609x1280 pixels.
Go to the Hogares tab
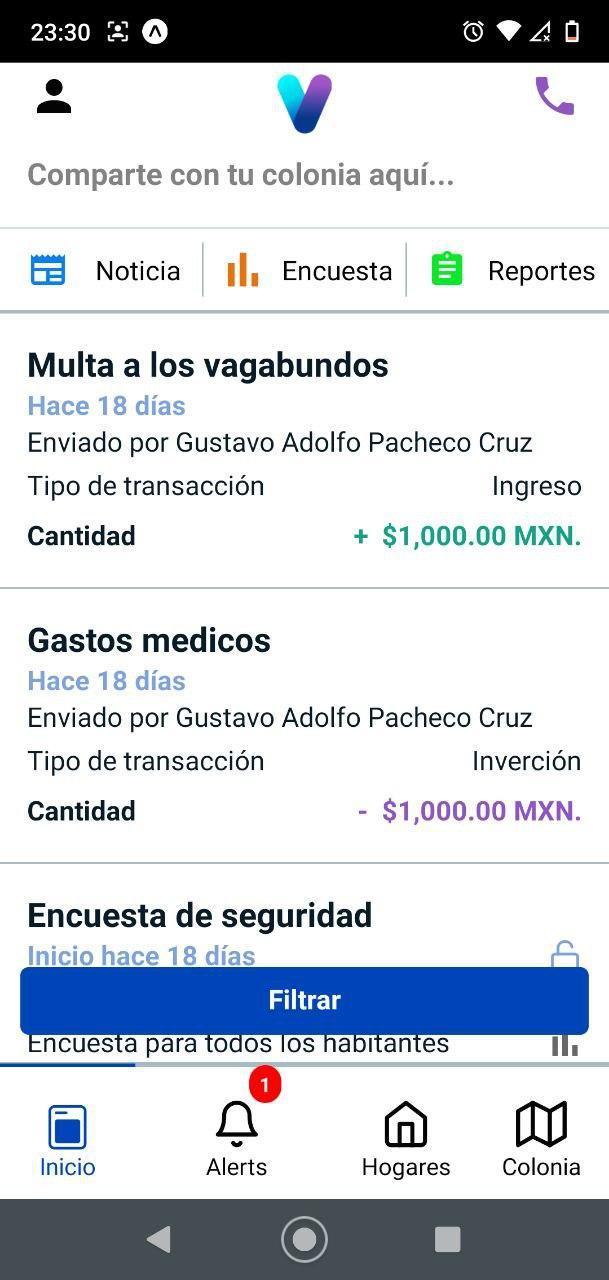click(406, 1140)
